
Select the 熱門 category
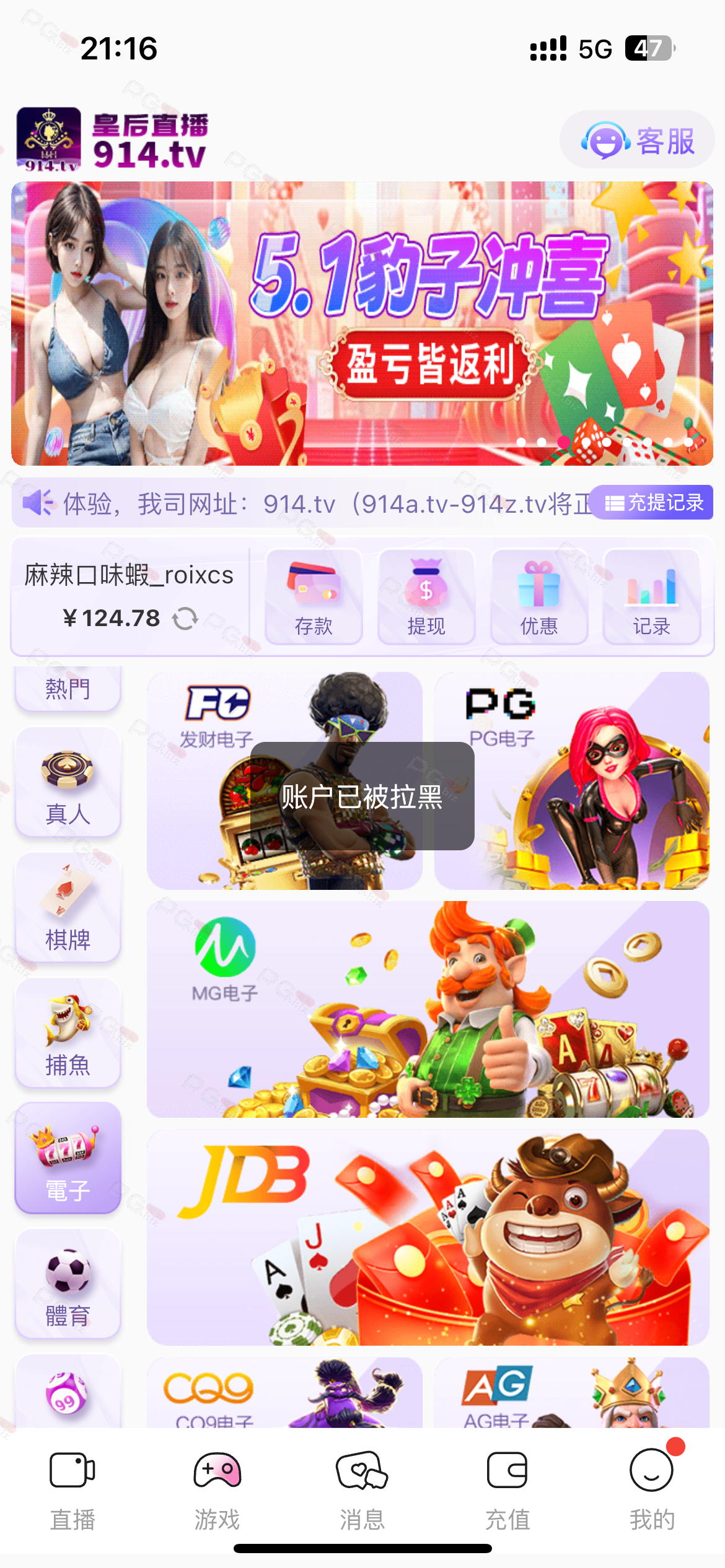tap(68, 688)
